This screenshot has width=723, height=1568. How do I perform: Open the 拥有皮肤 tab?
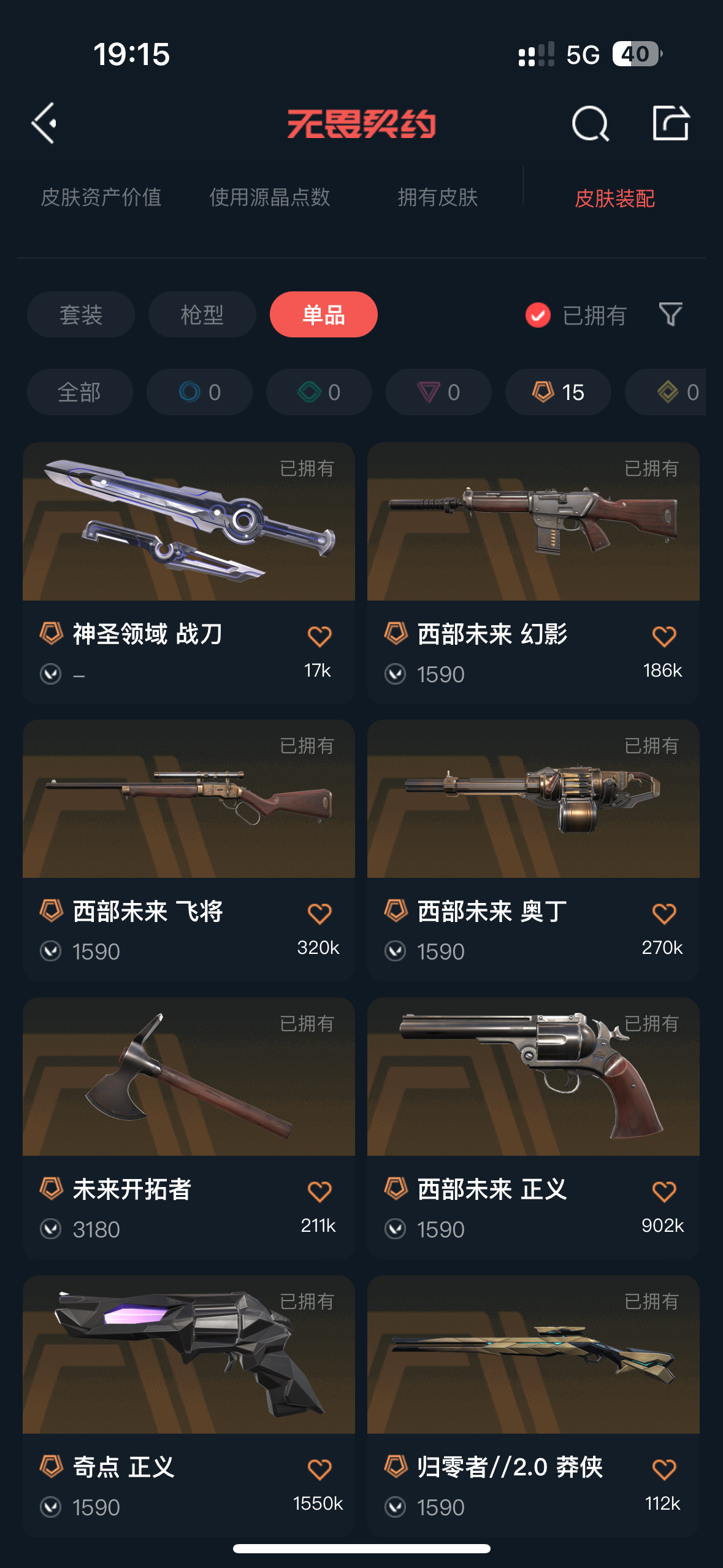click(438, 198)
